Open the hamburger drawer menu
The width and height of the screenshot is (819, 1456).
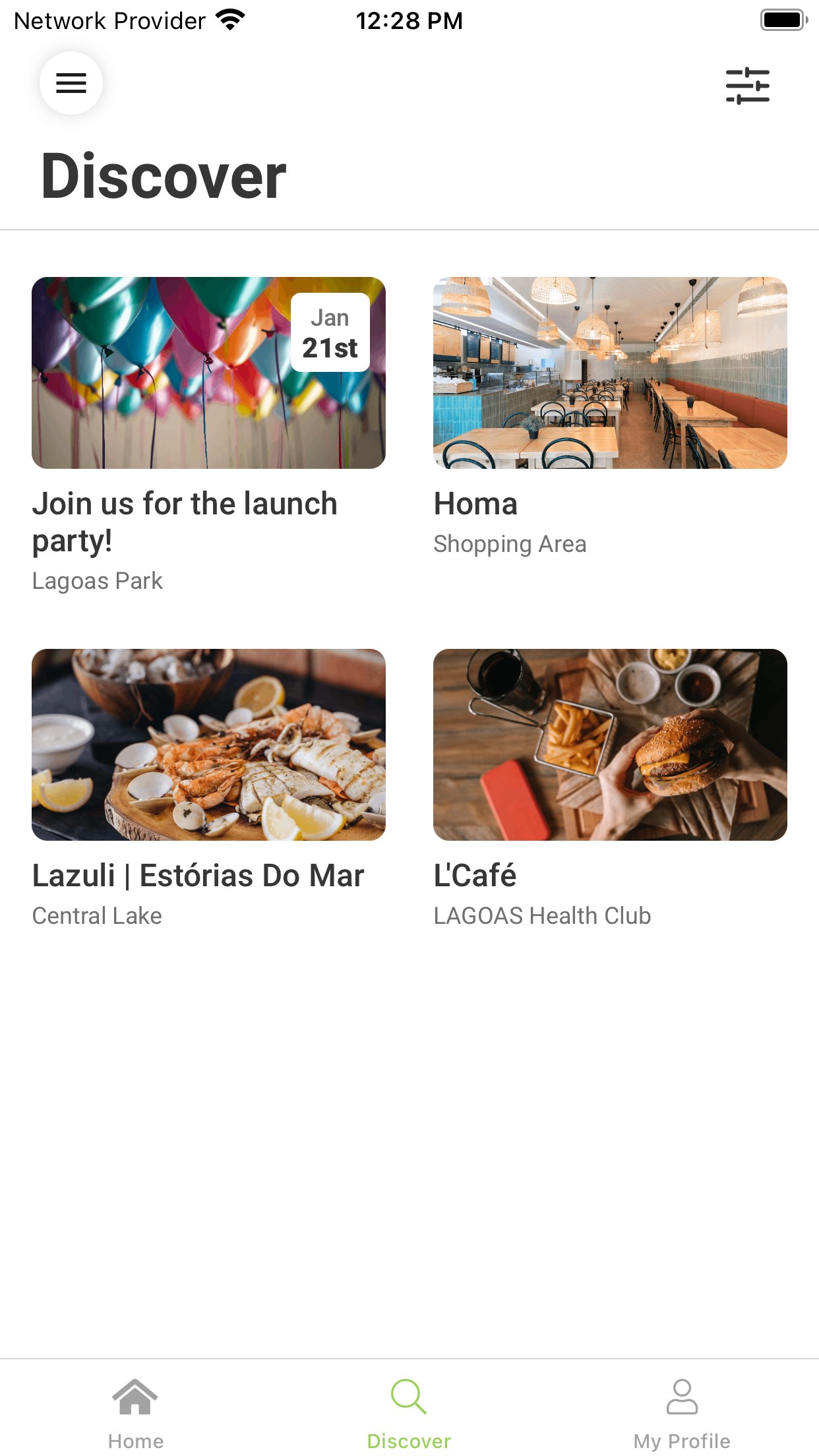click(71, 83)
